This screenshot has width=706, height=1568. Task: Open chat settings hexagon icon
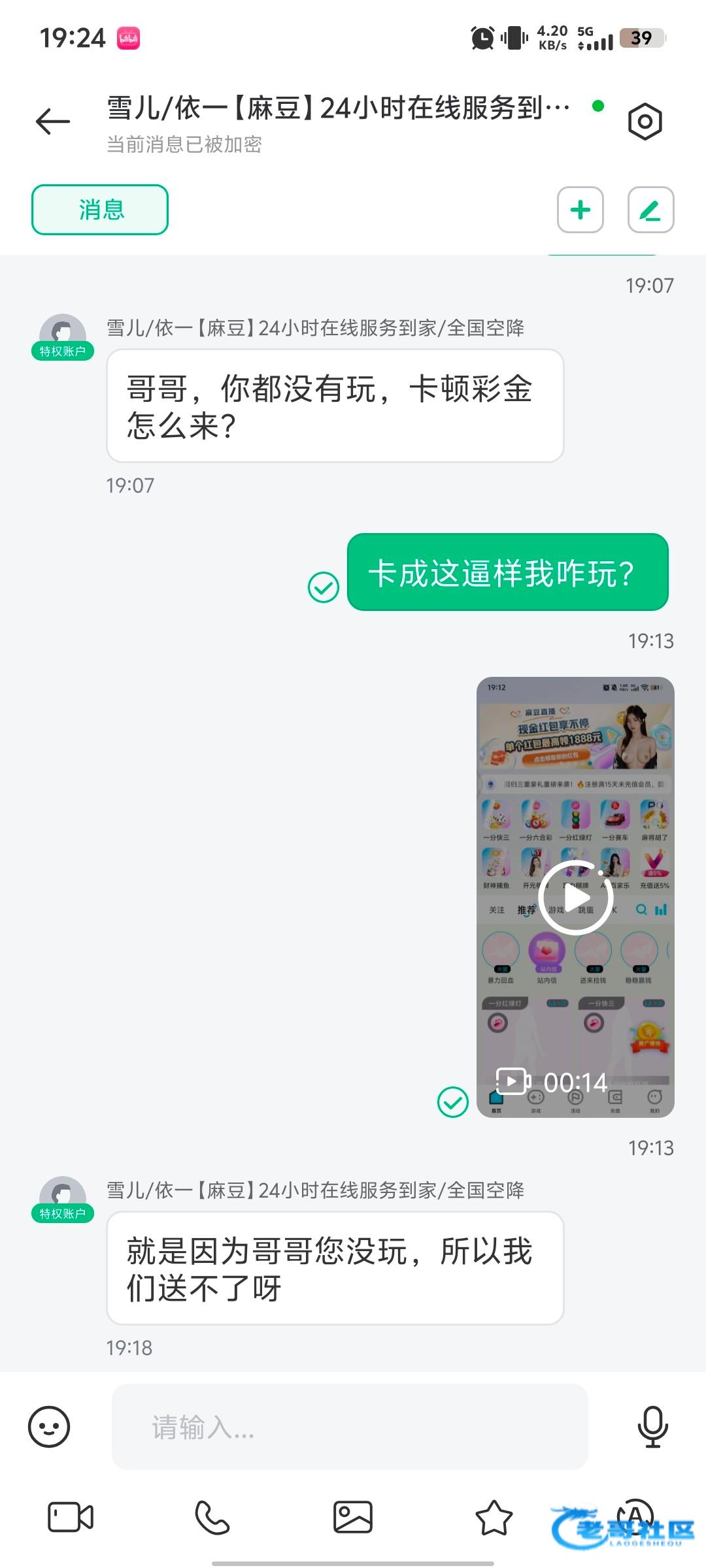(x=645, y=122)
